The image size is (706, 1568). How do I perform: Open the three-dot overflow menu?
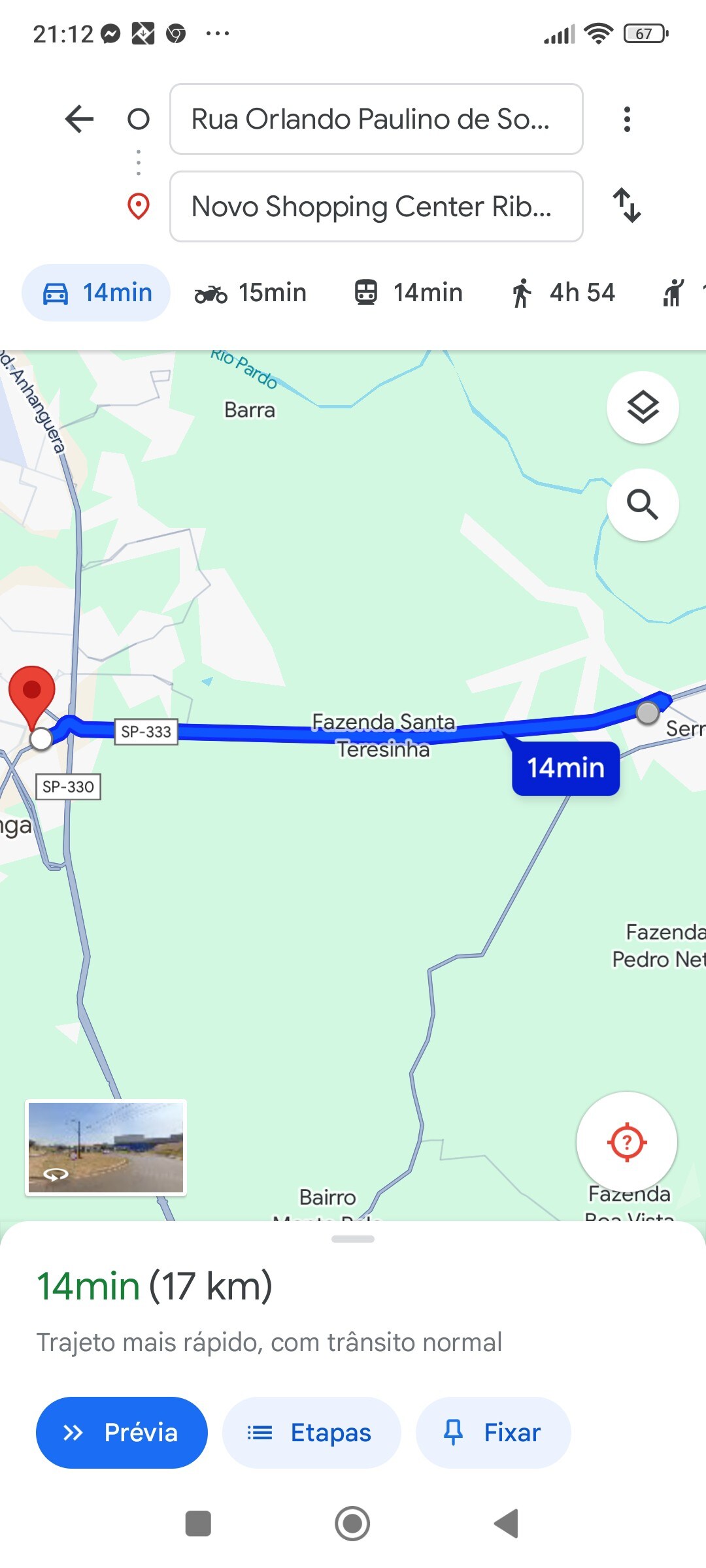click(627, 119)
